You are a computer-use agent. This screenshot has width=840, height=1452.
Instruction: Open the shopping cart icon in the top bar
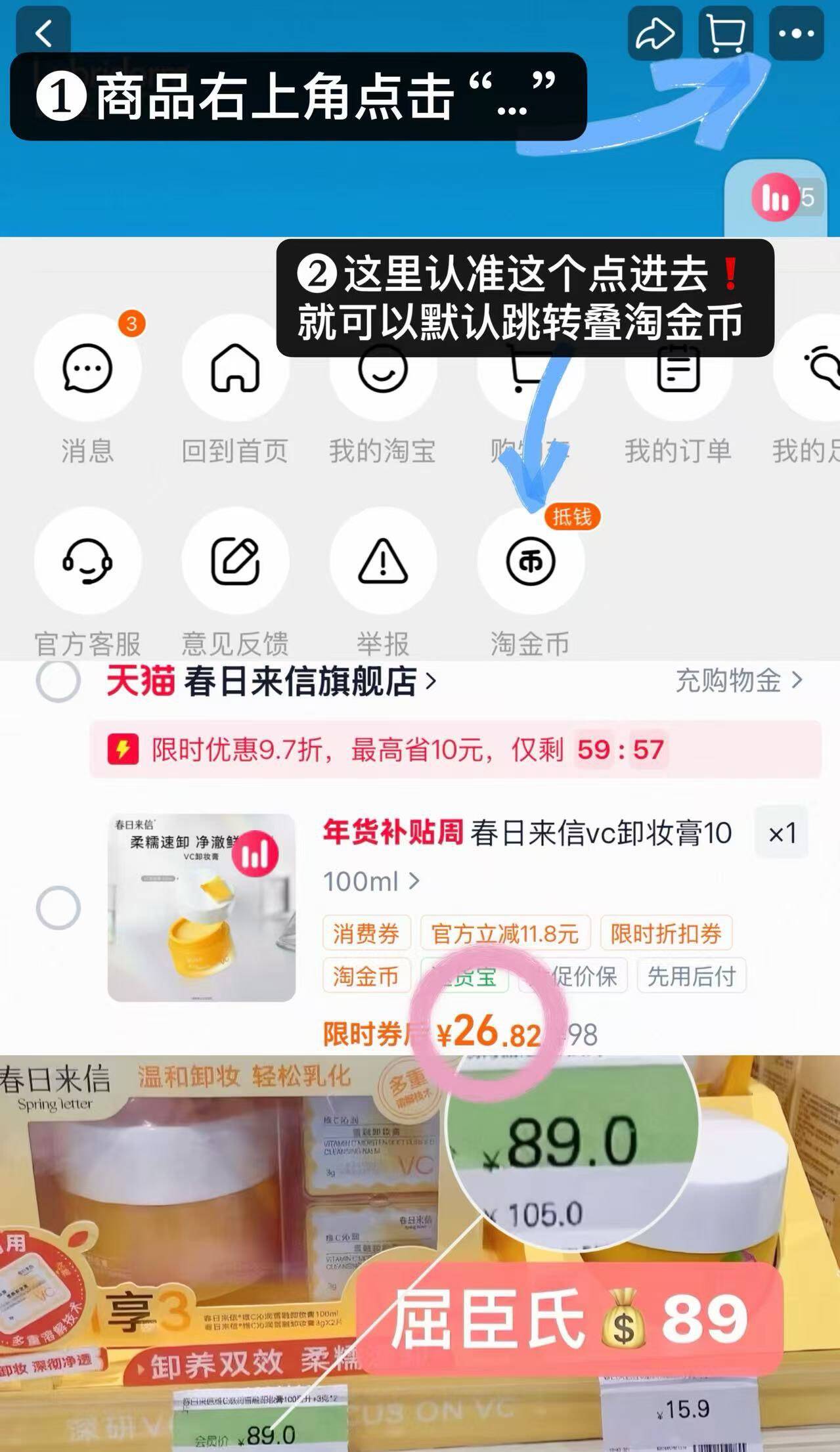[x=724, y=32]
